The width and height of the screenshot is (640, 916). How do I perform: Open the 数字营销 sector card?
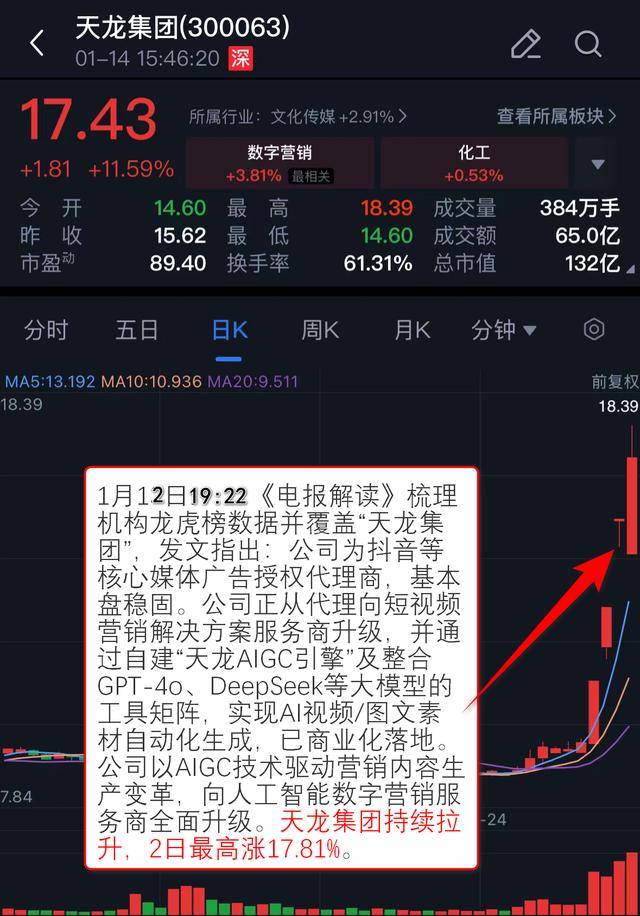(x=279, y=164)
